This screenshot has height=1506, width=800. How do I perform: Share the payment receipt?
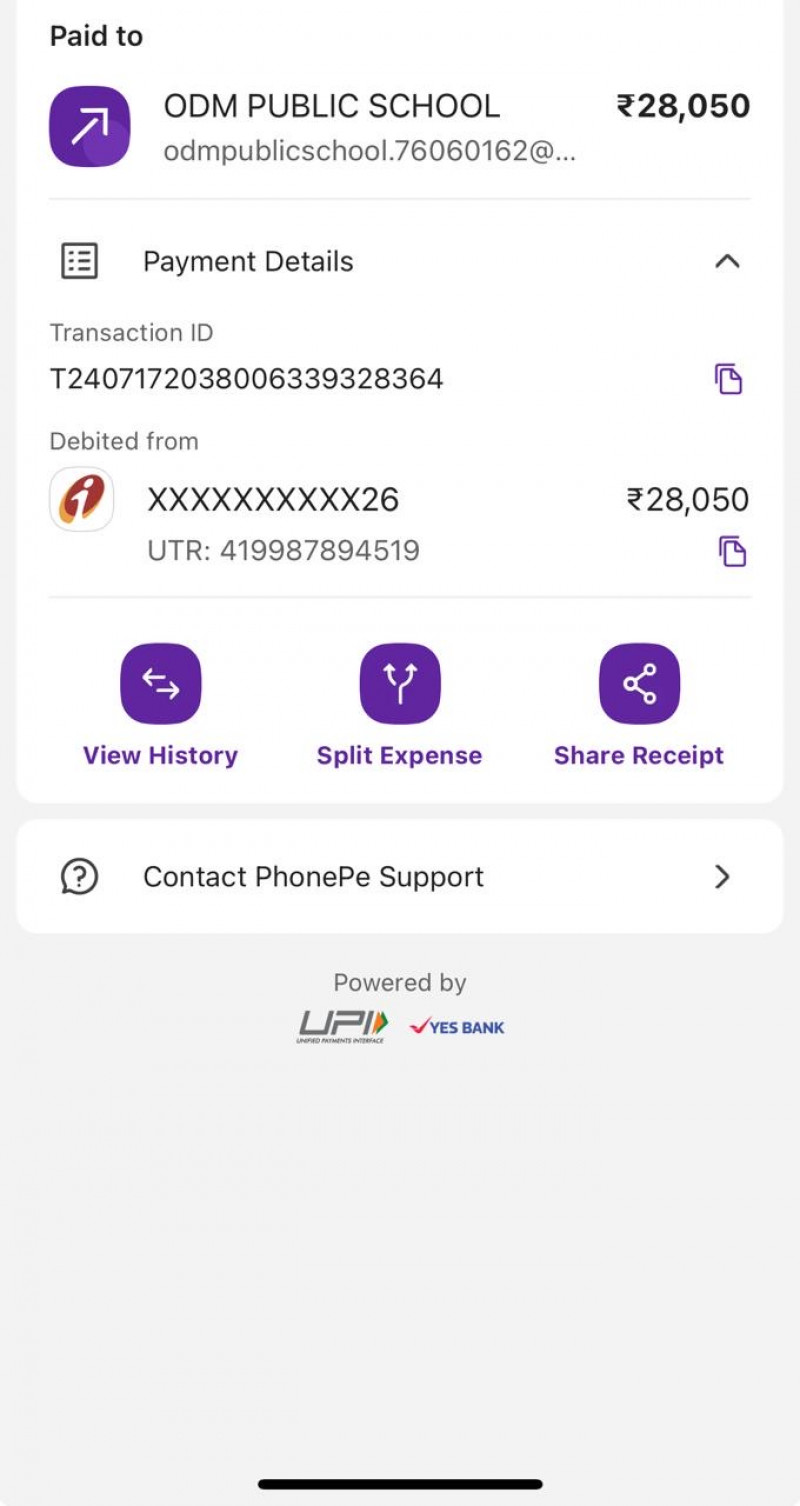pos(639,684)
